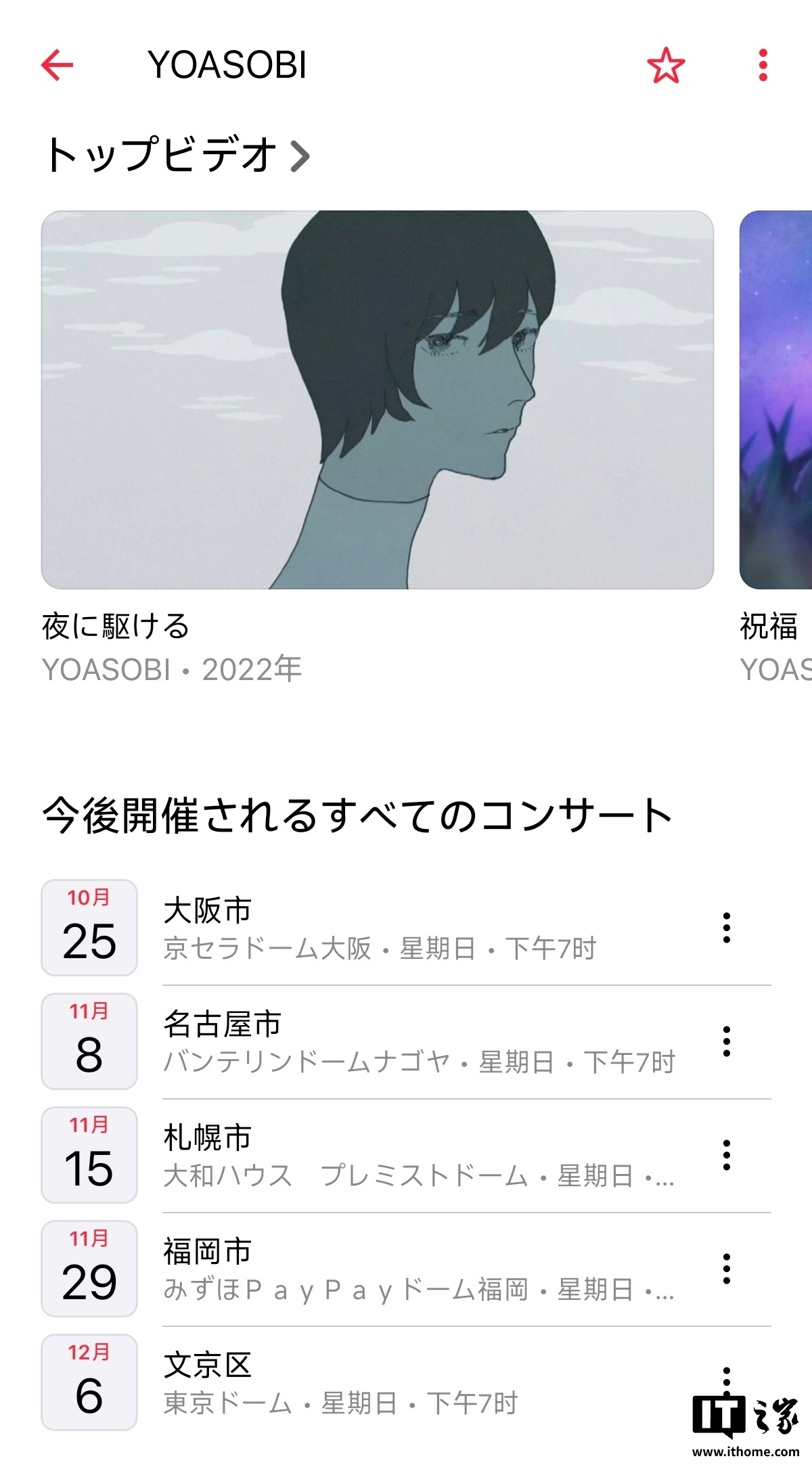Image resolution: width=812 pixels, height=1467 pixels.
Task: Open more options for the 福岡市 concert
Action: click(727, 1269)
